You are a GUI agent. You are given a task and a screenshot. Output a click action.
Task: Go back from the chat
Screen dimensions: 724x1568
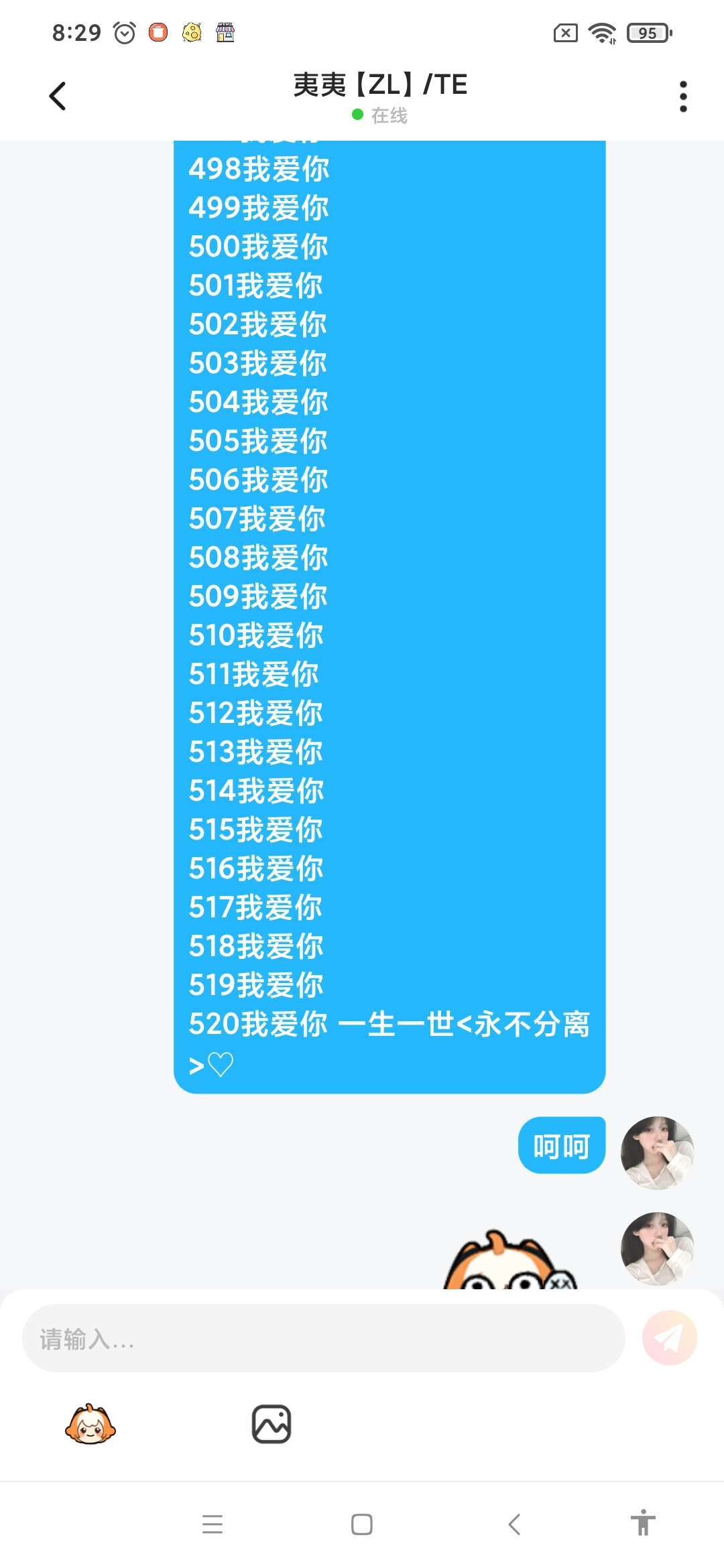(x=58, y=96)
